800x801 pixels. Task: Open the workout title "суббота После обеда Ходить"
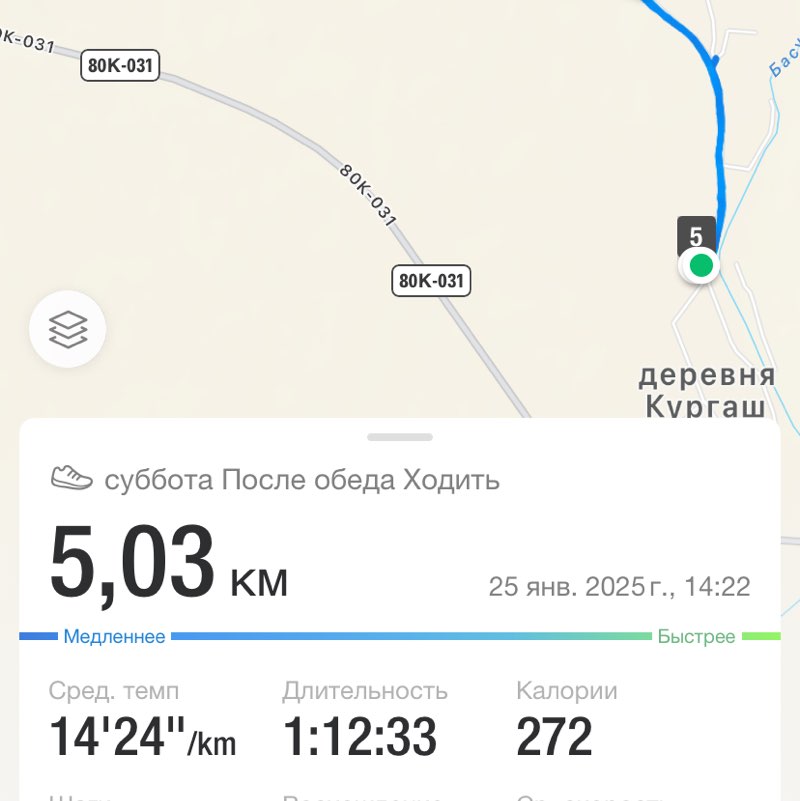(x=302, y=477)
